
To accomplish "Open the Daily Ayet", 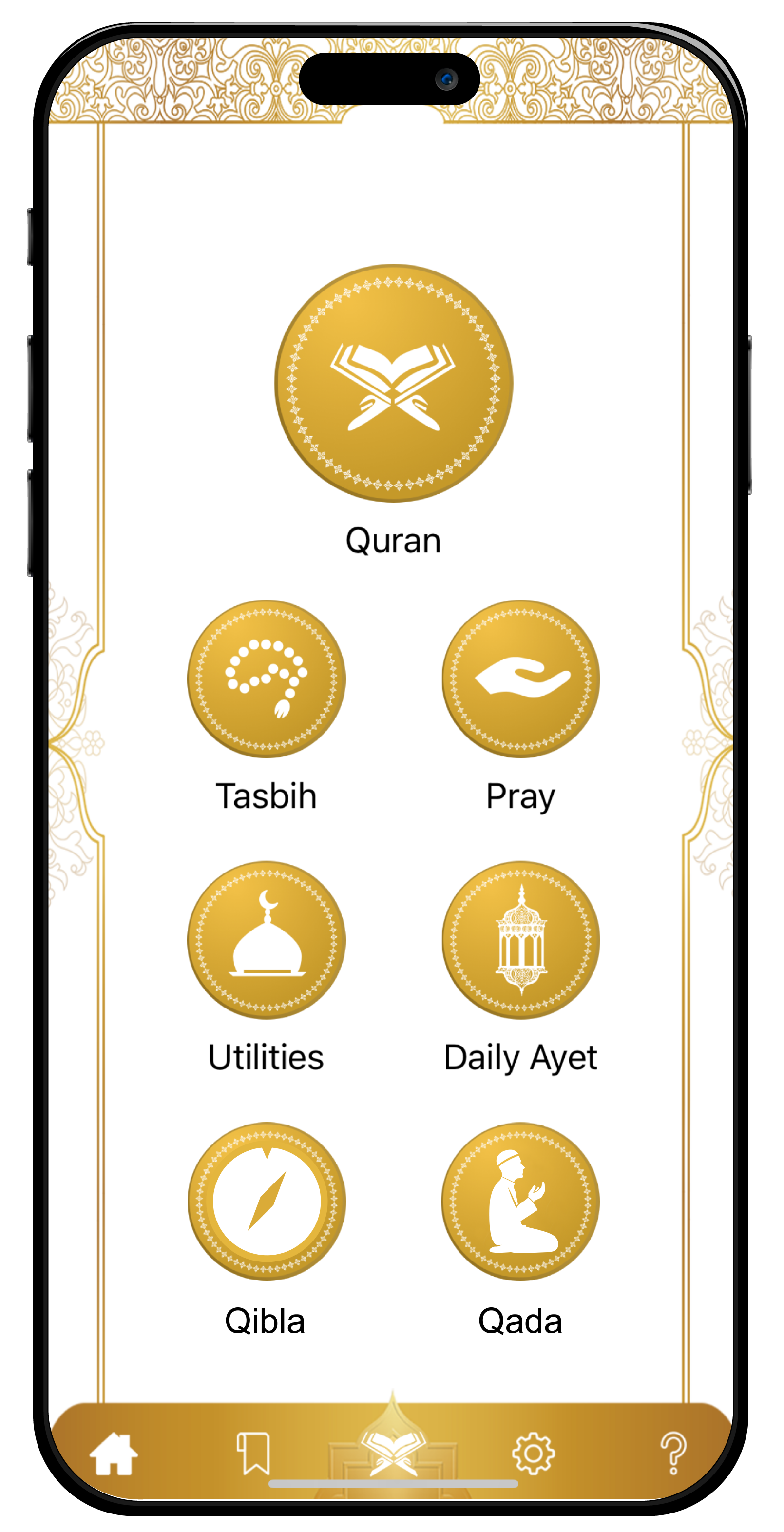I will click(521, 940).
